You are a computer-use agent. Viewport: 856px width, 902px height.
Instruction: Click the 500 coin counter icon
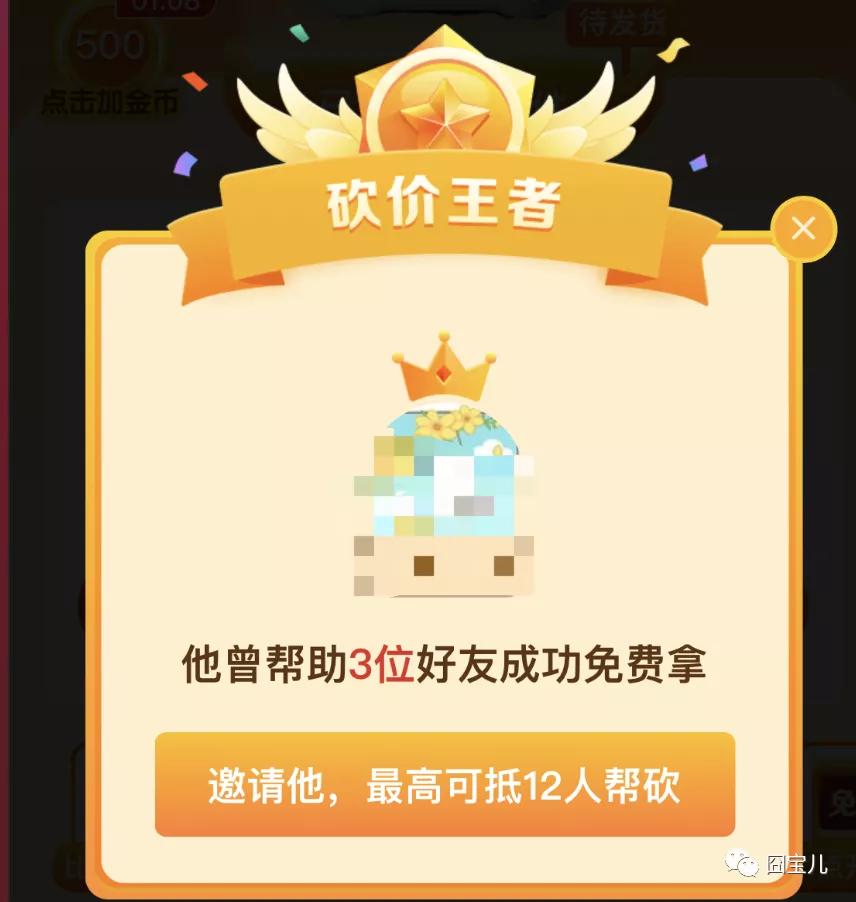(110, 45)
